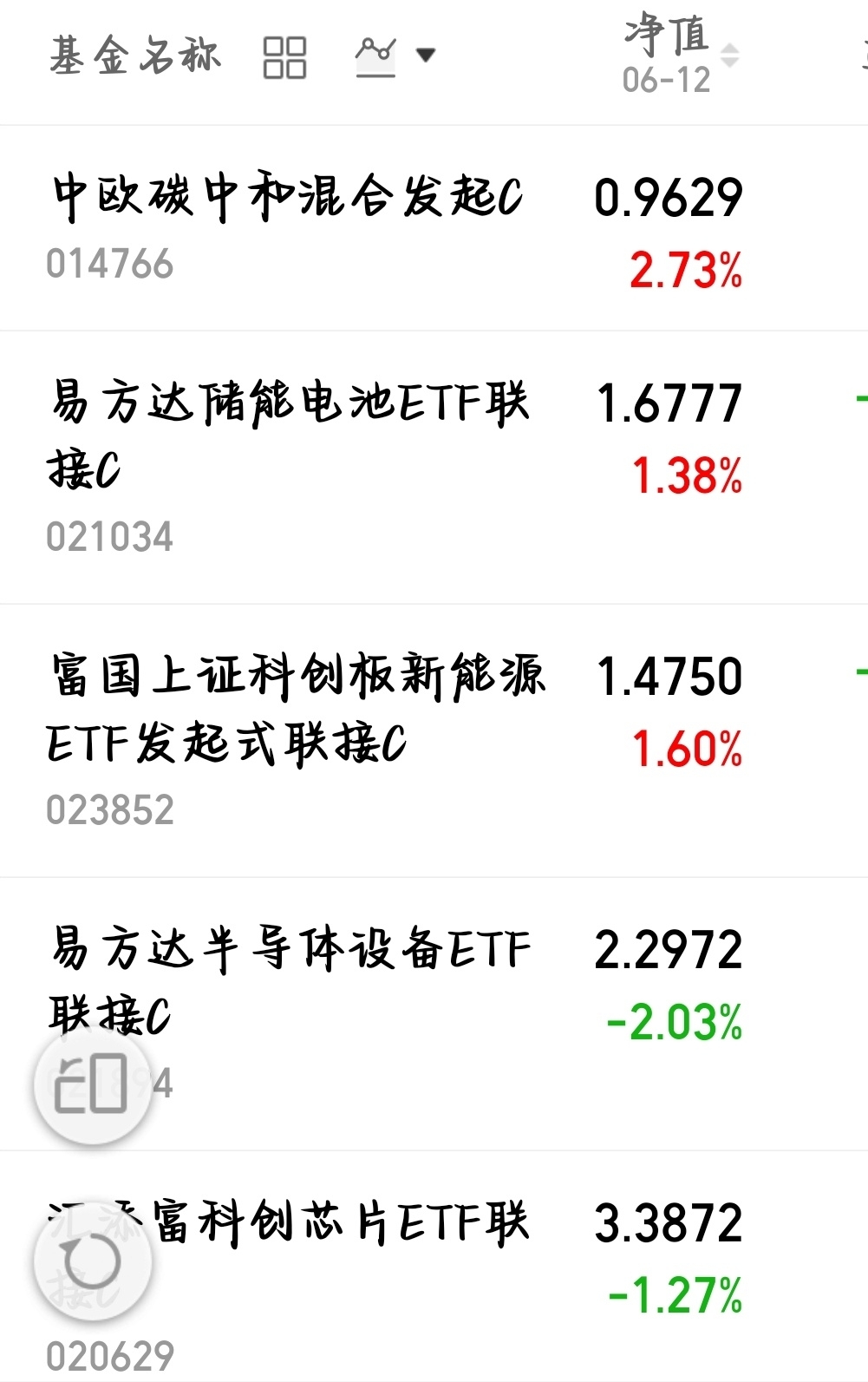Open fund with code 020629

pyautogui.click(x=434, y=1267)
